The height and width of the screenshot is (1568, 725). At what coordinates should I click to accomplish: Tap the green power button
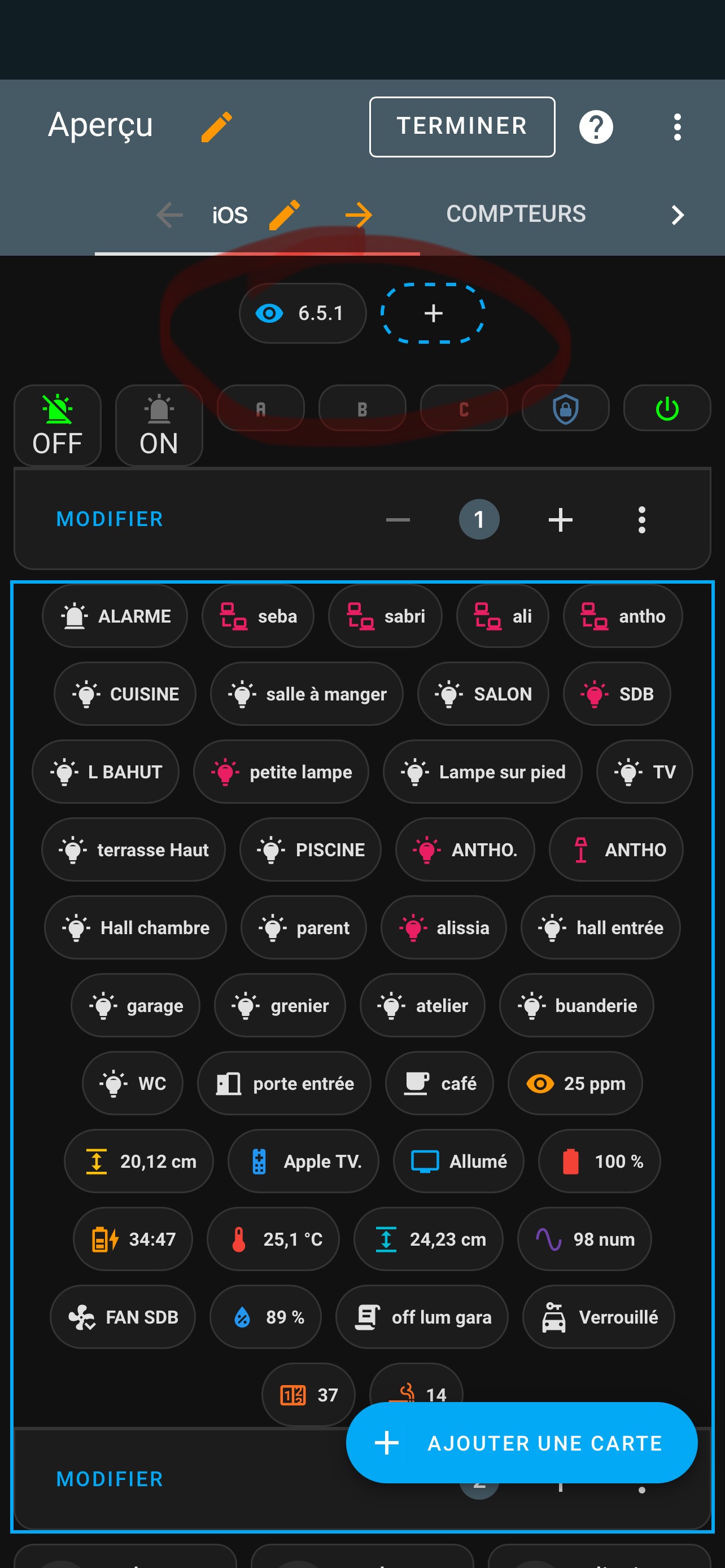pos(667,408)
